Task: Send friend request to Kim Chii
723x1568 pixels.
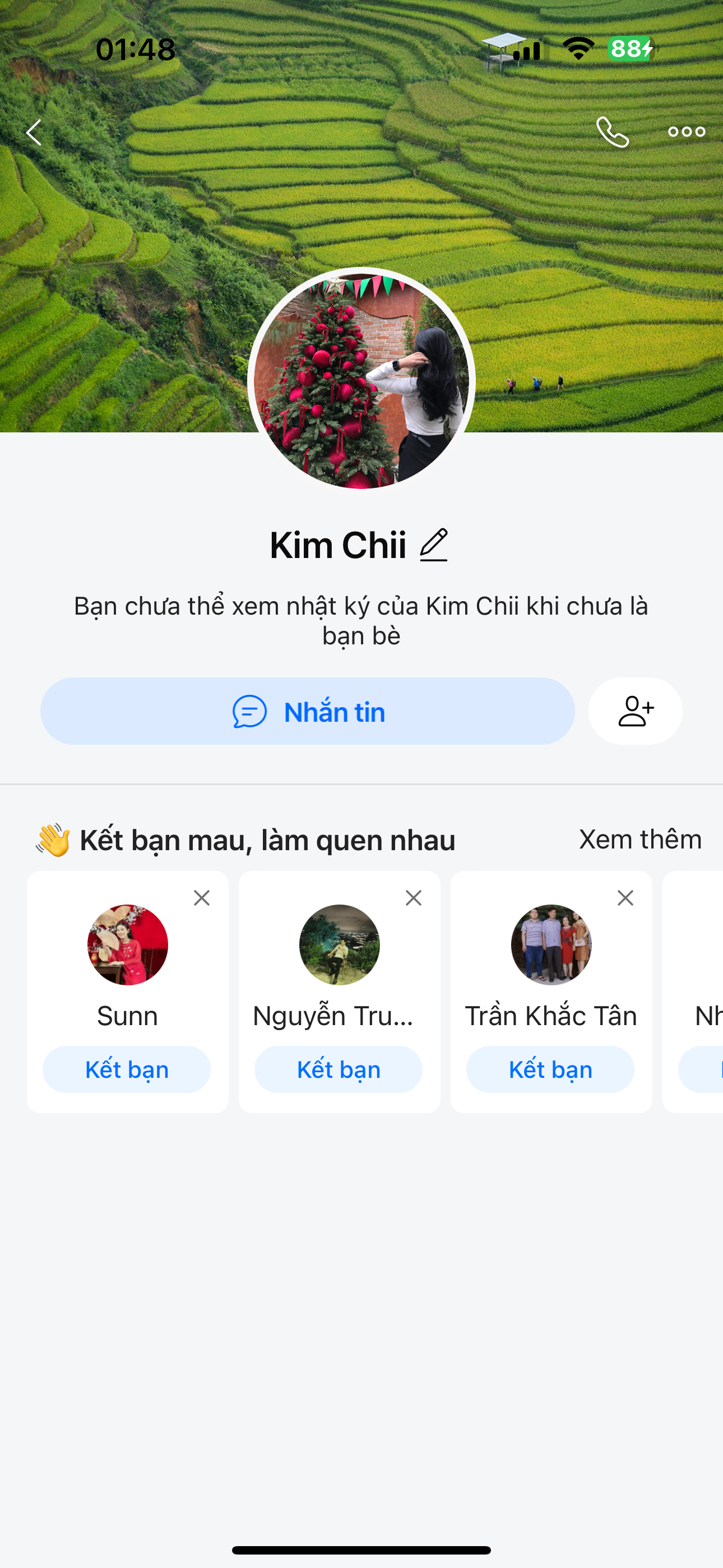Action: 635,711
